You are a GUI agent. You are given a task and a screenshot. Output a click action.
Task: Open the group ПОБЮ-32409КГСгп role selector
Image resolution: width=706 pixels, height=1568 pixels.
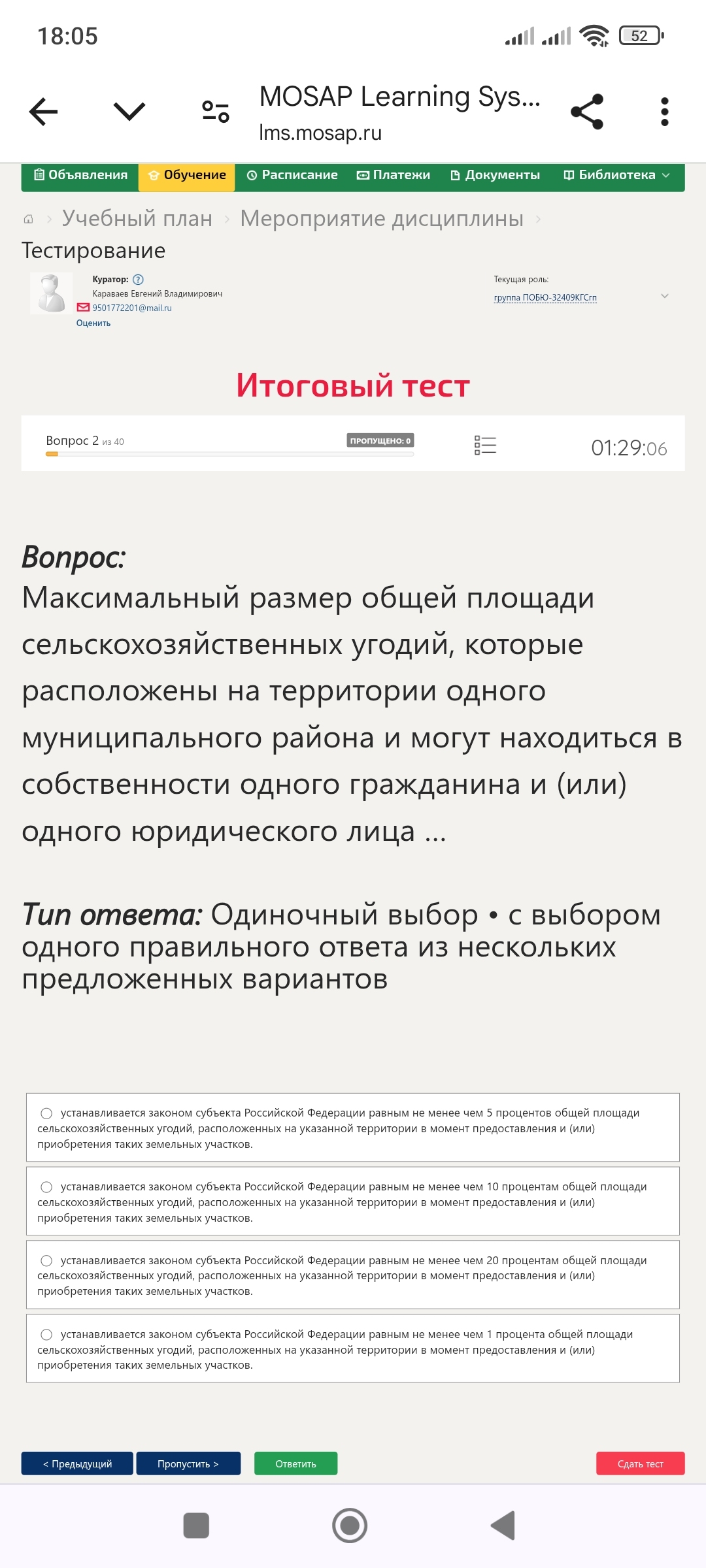tap(580, 297)
